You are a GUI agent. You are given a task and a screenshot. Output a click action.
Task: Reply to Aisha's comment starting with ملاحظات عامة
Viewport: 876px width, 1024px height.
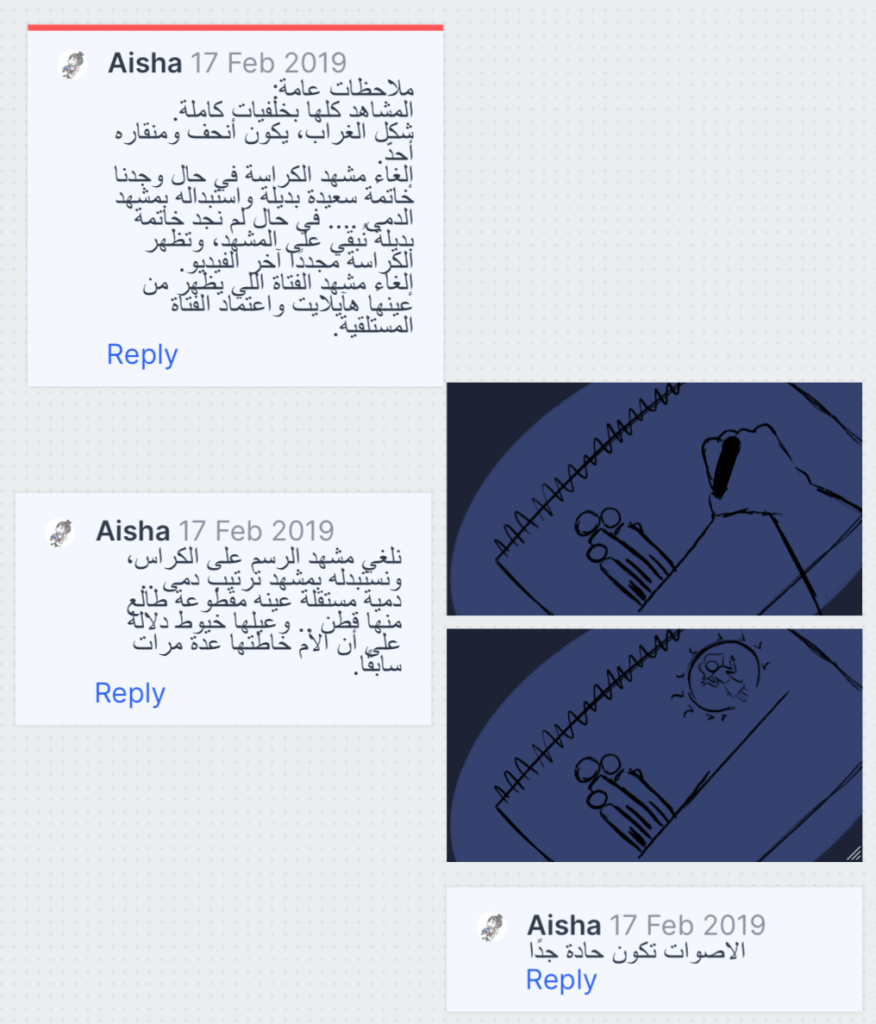pos(142,355)
